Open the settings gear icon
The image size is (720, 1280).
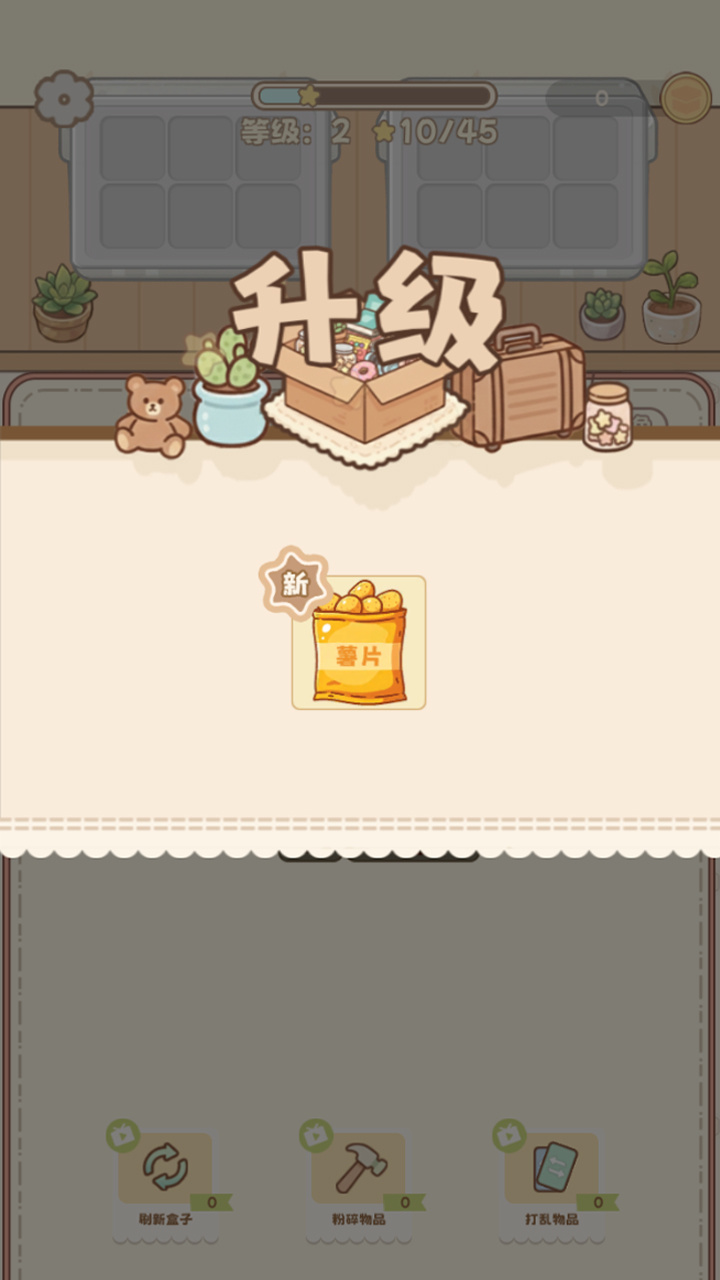pyautogui.click(x=64, y=98)
